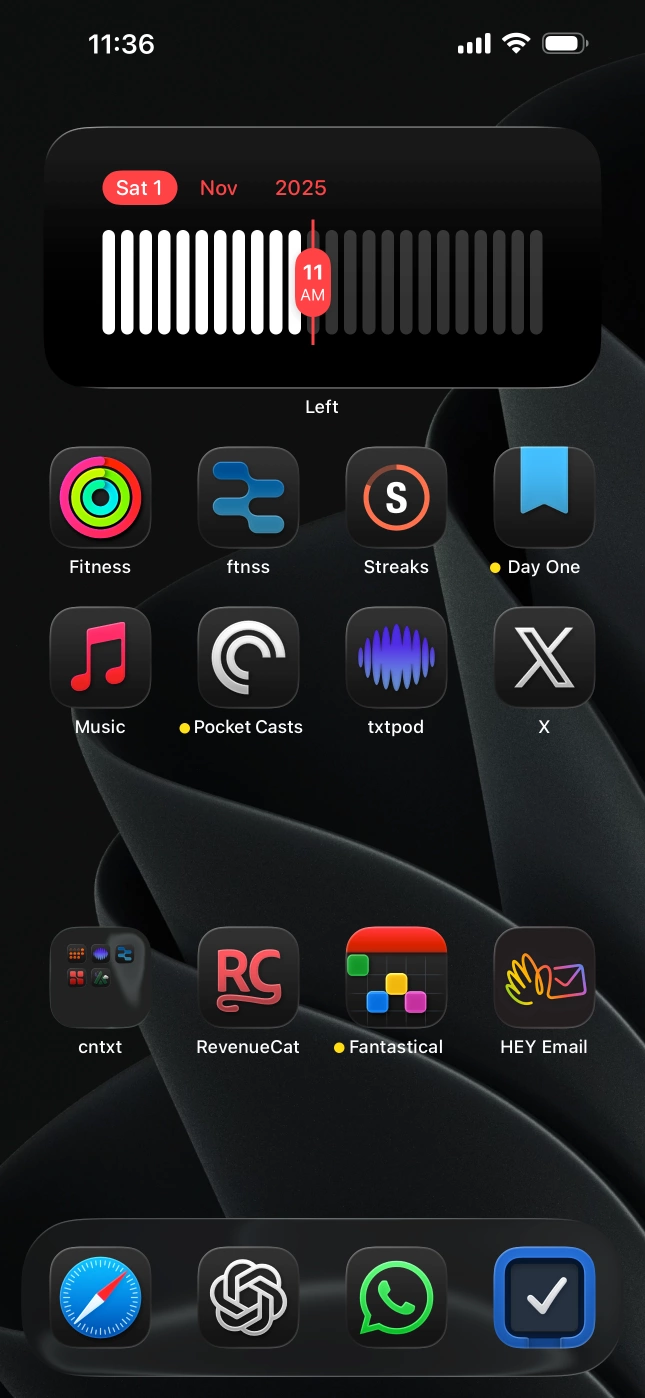
Task: Launch Fantastical calendar
Action: pyautogui.click(x=396, y=977)
